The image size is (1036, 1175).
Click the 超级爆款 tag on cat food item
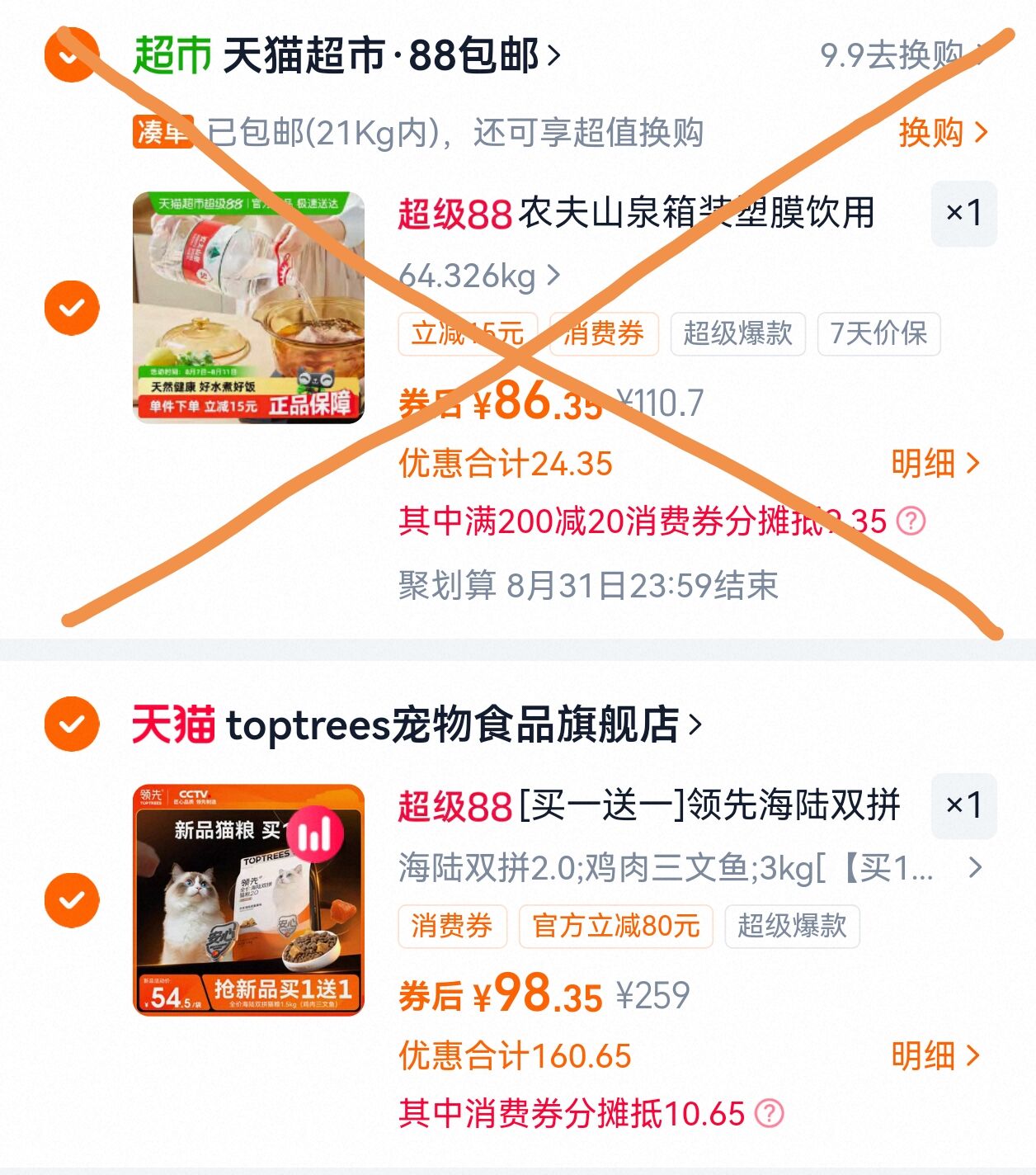tap(793, 927)
